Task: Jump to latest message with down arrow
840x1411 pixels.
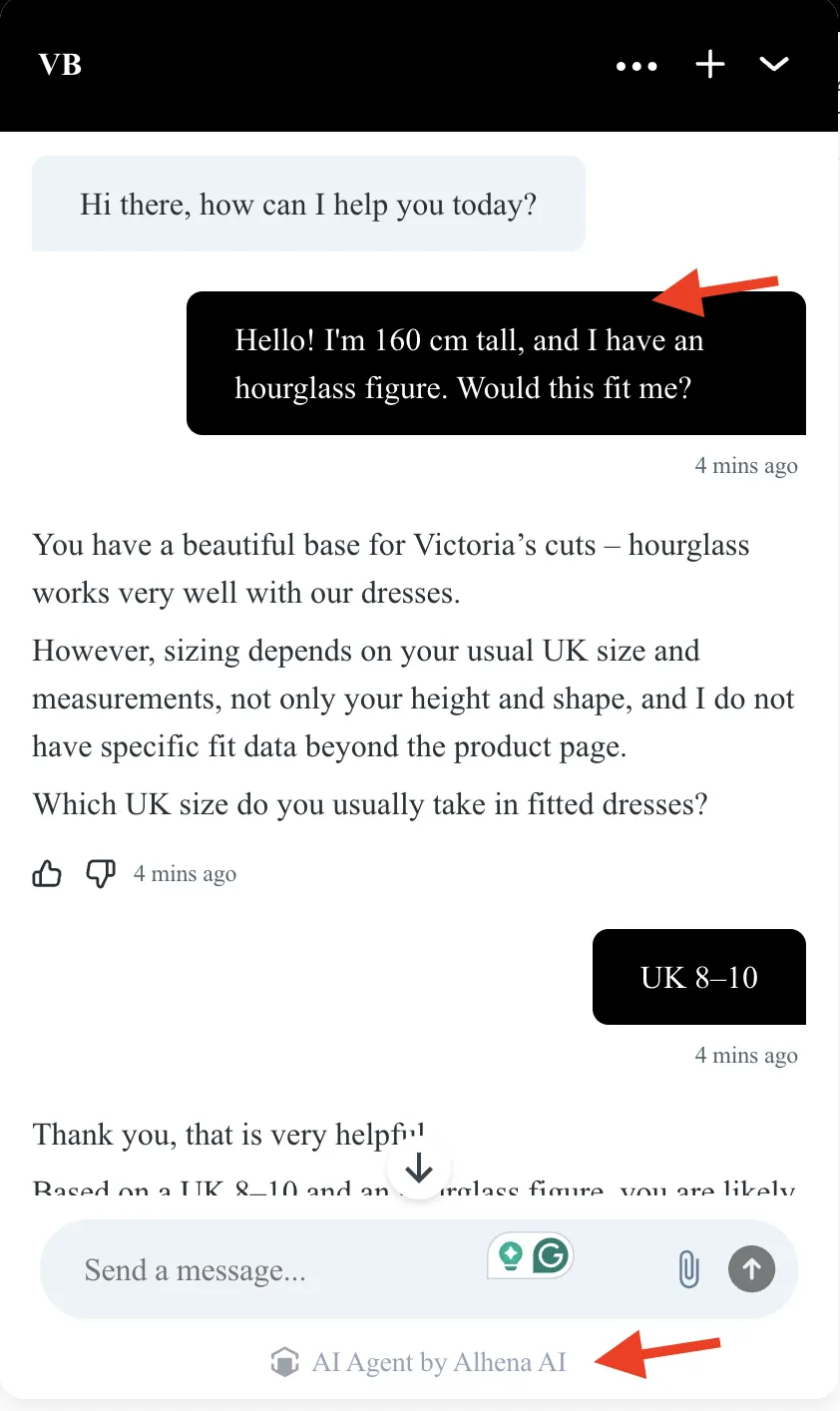Action: 419,1168
